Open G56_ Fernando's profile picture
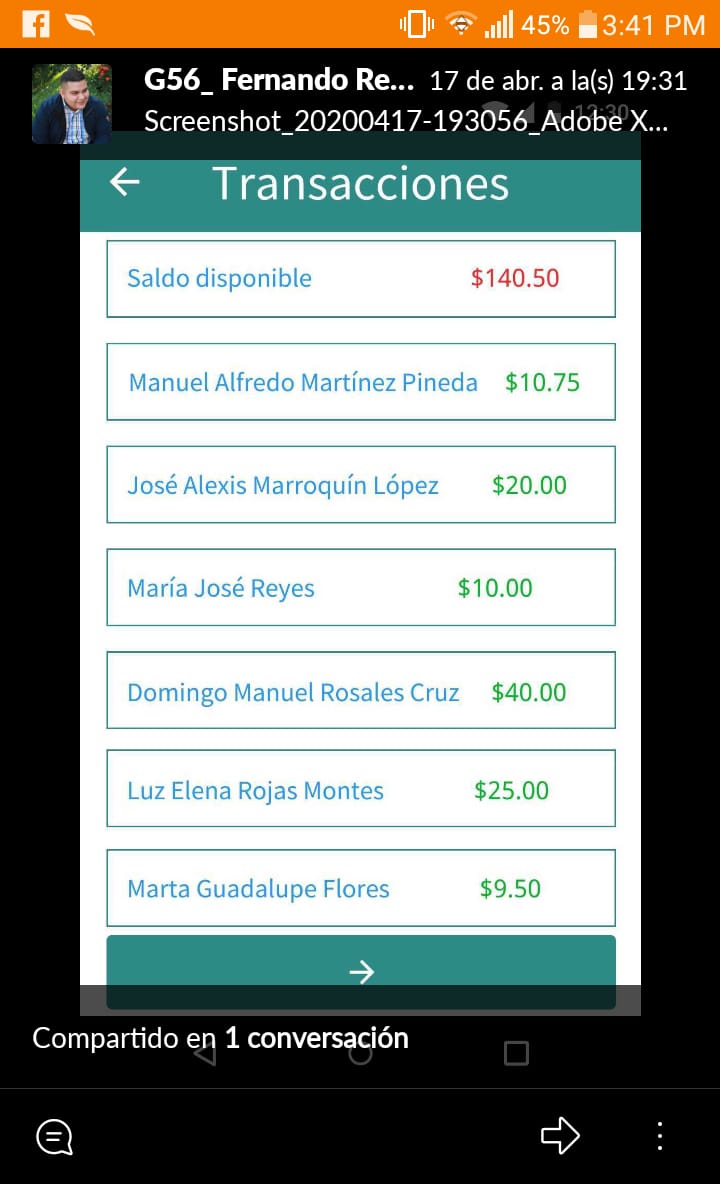Screen dimensions: 720x1184 pyautogui.click(x=72, y=104)
